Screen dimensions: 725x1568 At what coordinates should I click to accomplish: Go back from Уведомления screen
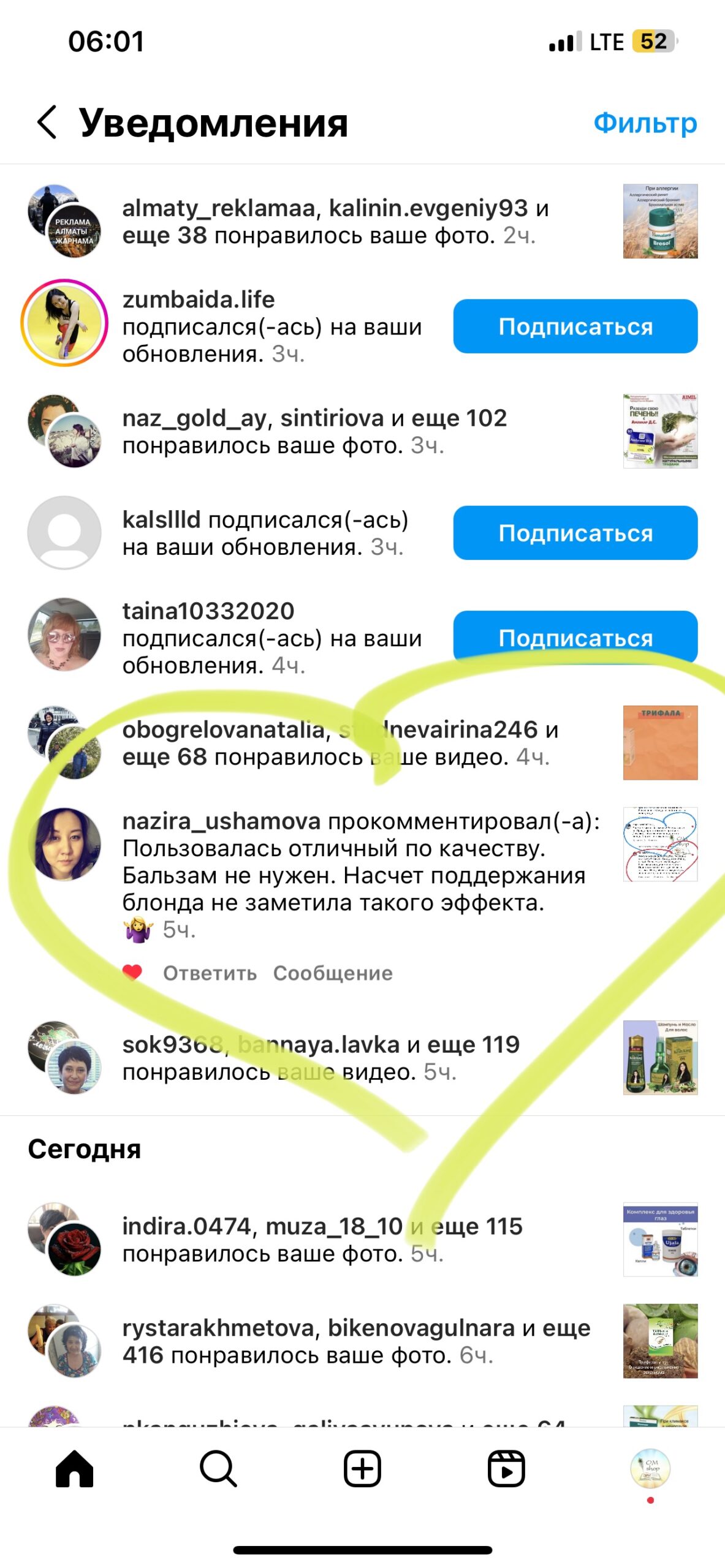47,122
